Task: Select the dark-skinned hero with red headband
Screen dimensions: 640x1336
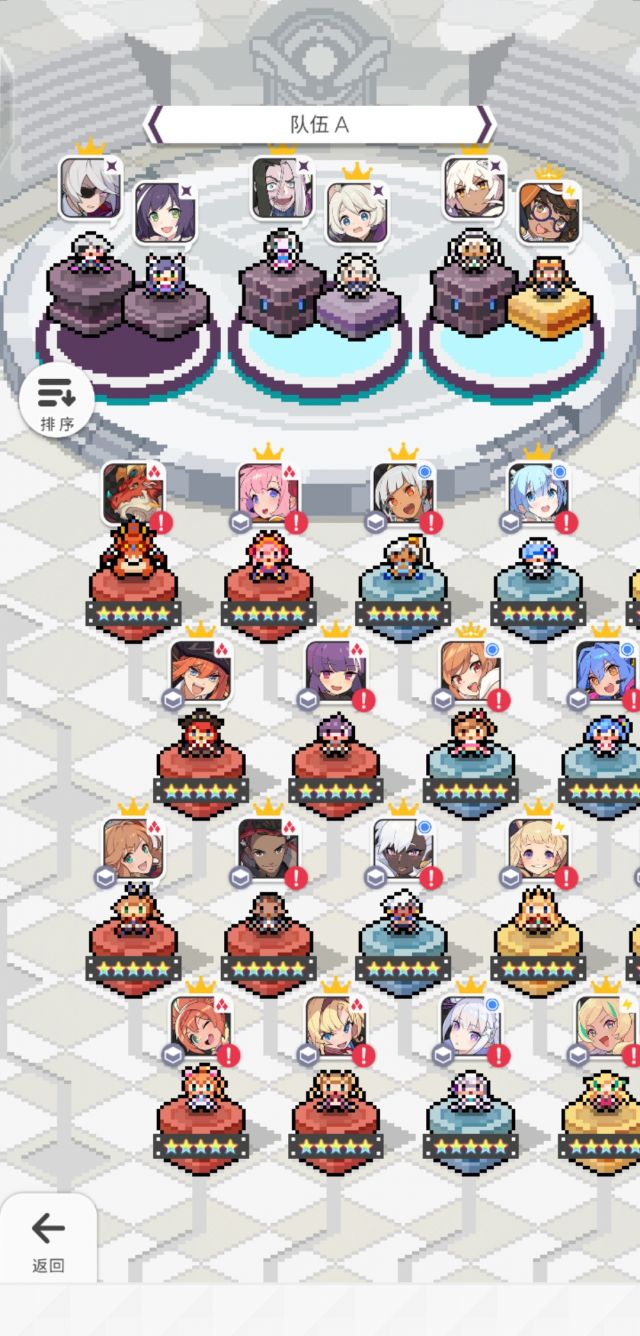Action: [268, 849]
